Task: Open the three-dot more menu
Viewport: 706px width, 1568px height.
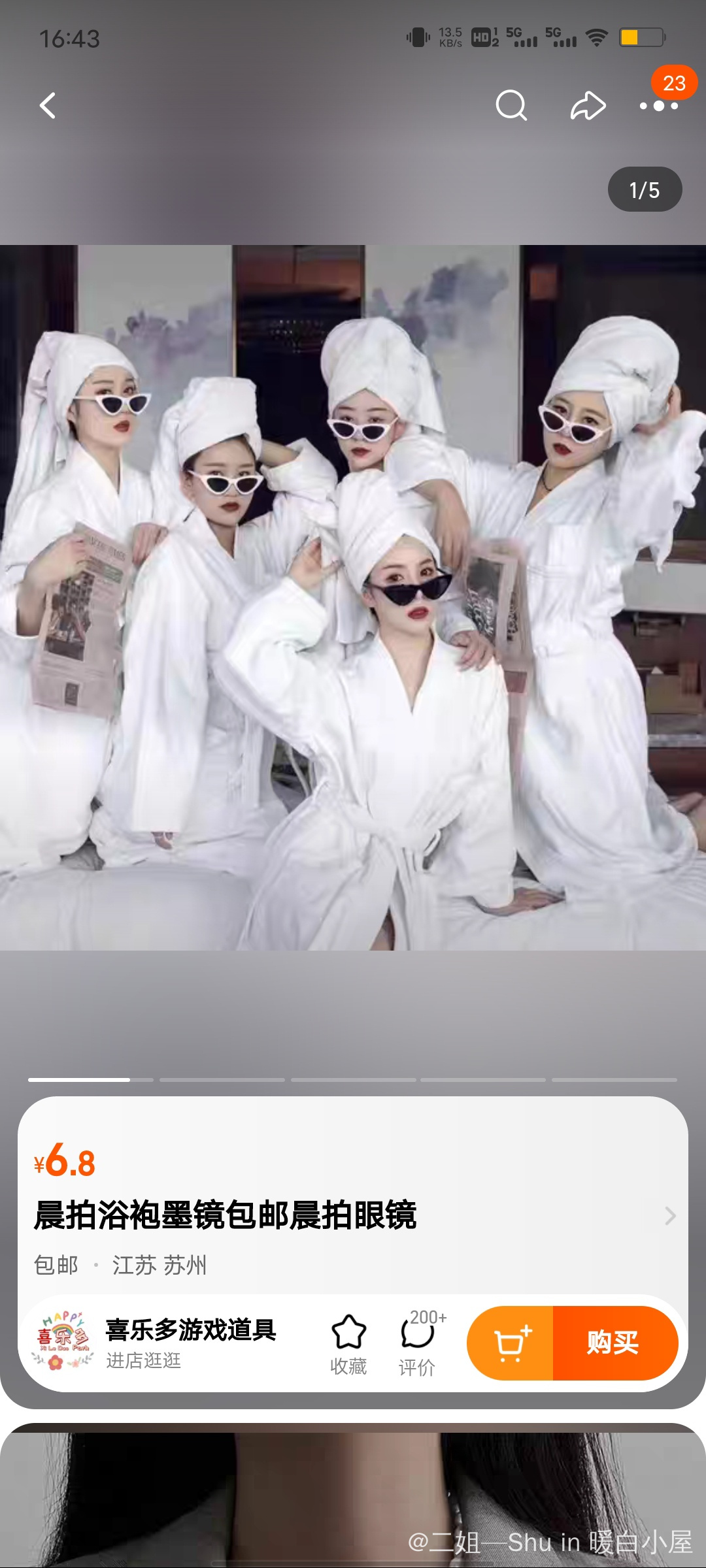Action: [658, 106]
